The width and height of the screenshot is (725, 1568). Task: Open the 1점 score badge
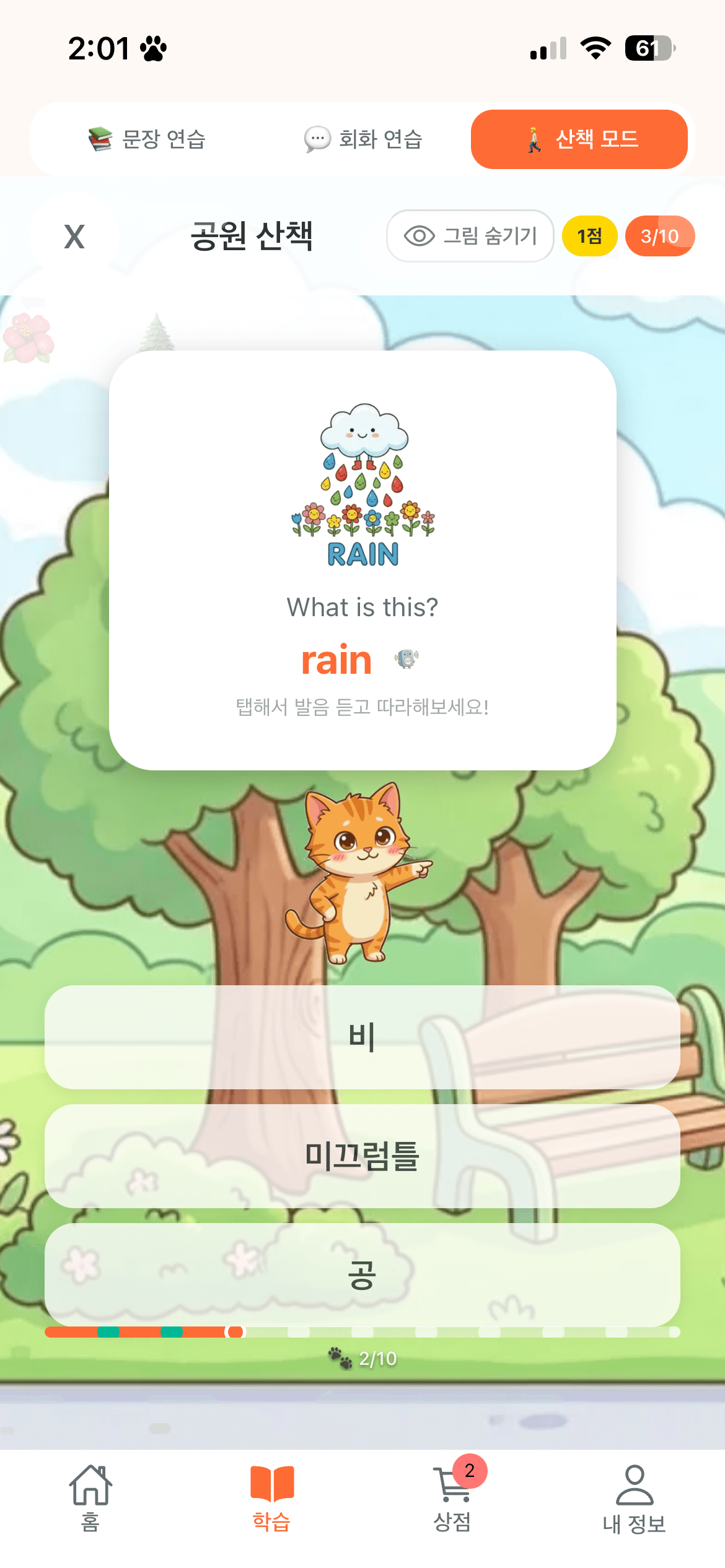coord(589,236)
